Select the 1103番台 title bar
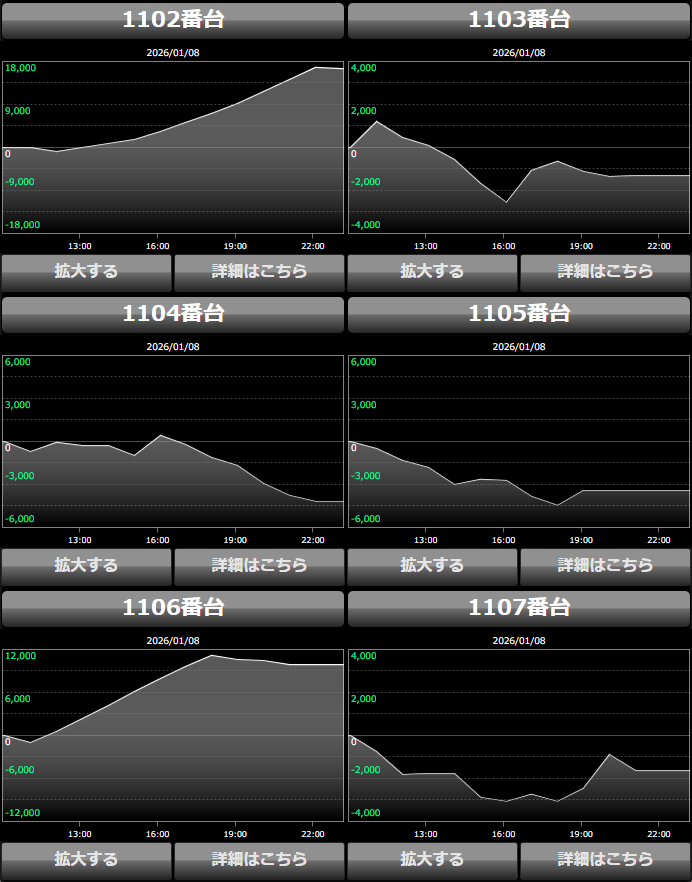The width and height of the screenshot is (692, 882). (x=519, y=20)
